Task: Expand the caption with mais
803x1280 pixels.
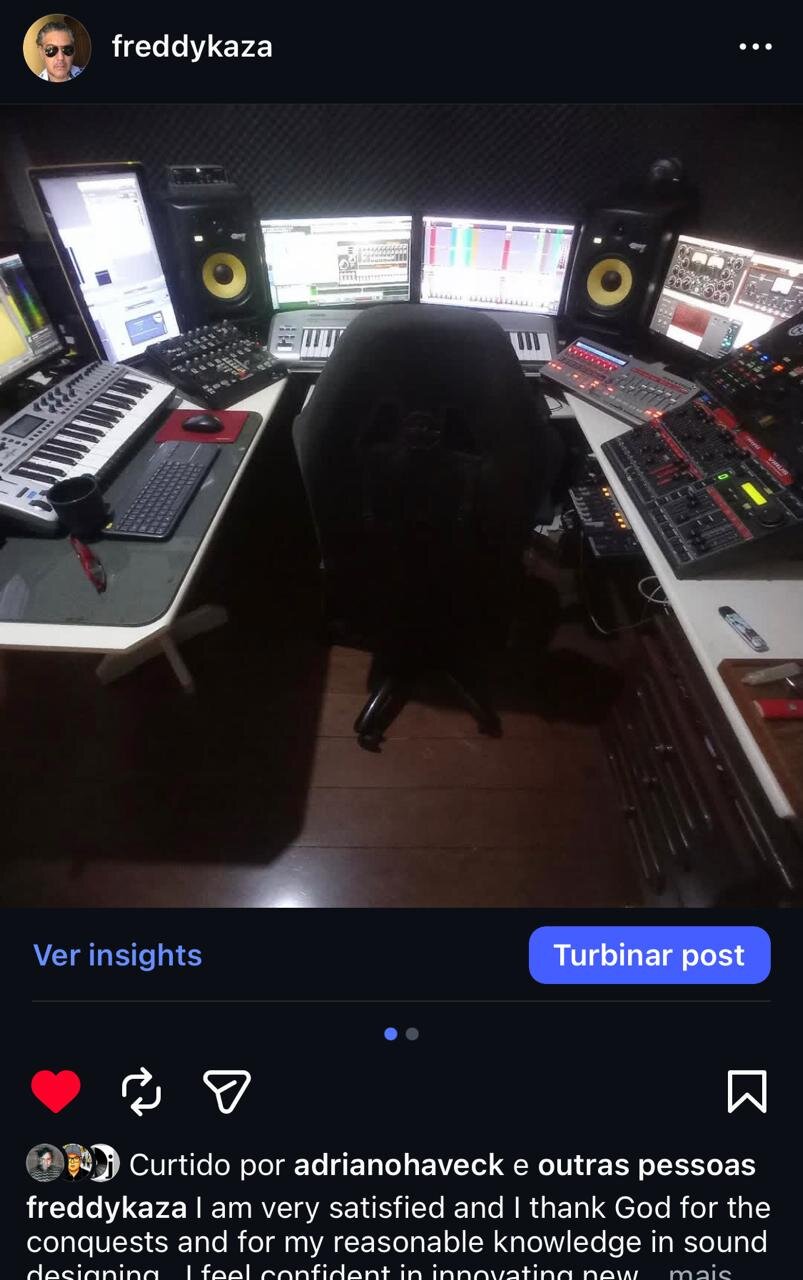Action: pos(700,1271)
